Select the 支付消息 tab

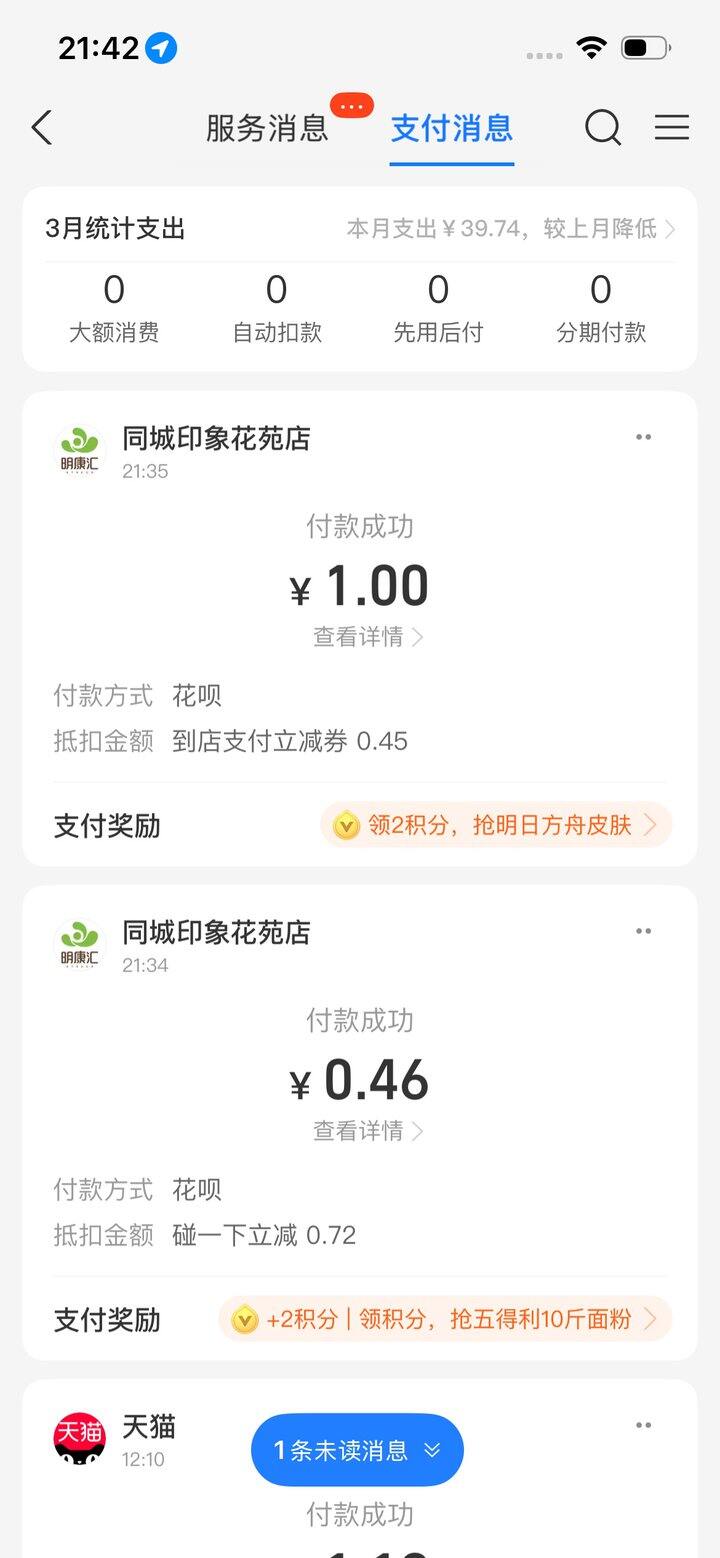click(x=452, y=128)
